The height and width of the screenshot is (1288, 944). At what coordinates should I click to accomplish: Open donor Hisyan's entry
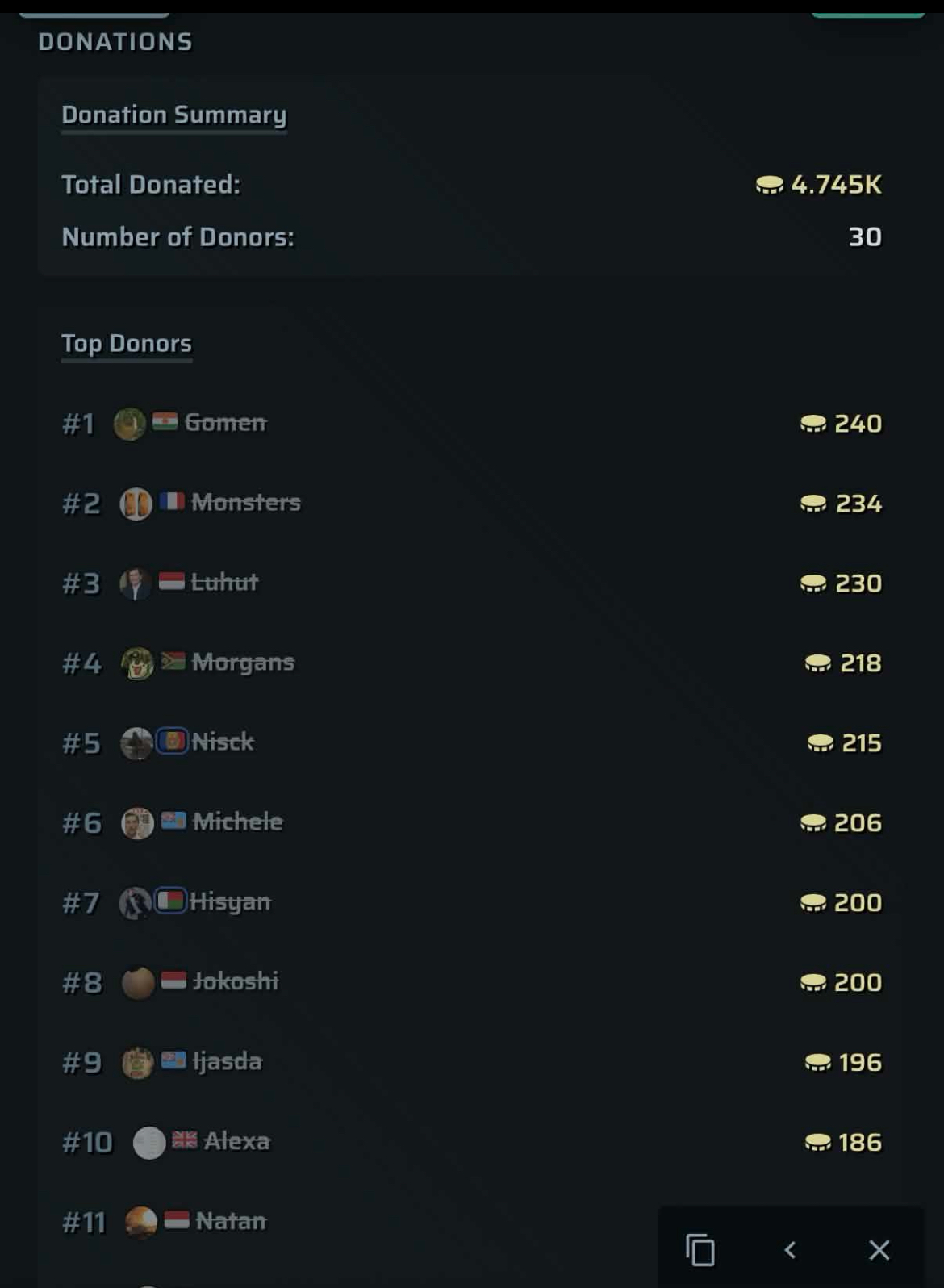pos(230,901)
